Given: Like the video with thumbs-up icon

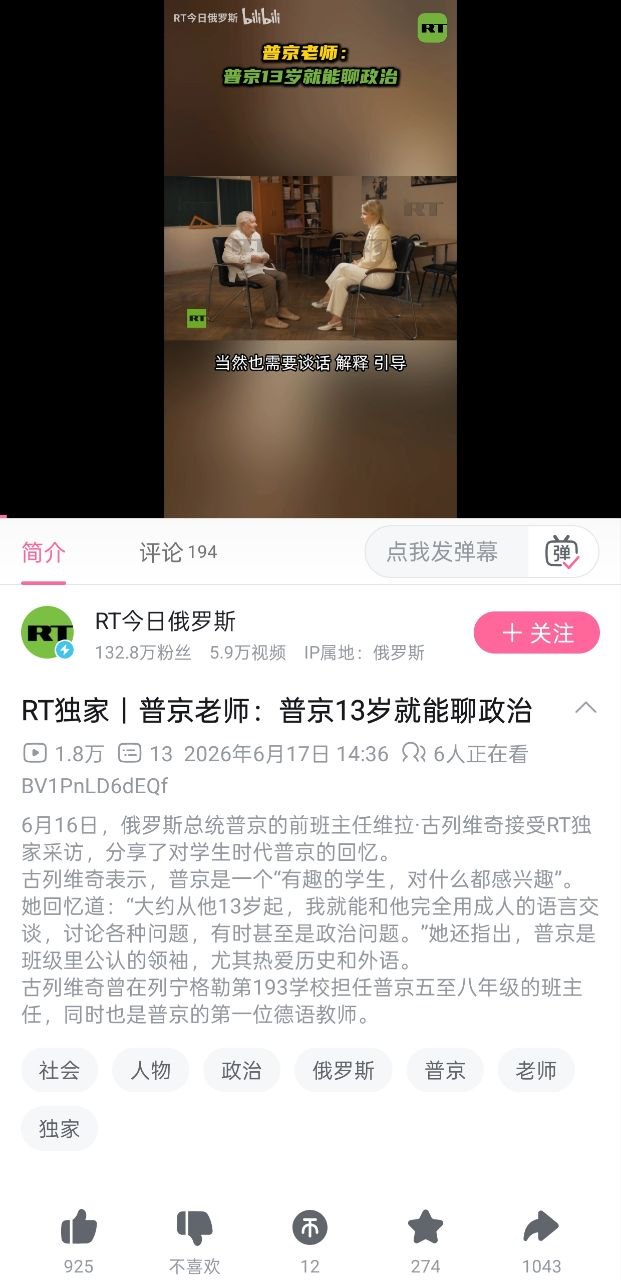Looking at the screenshot, I should click(x=78, y=1227).
